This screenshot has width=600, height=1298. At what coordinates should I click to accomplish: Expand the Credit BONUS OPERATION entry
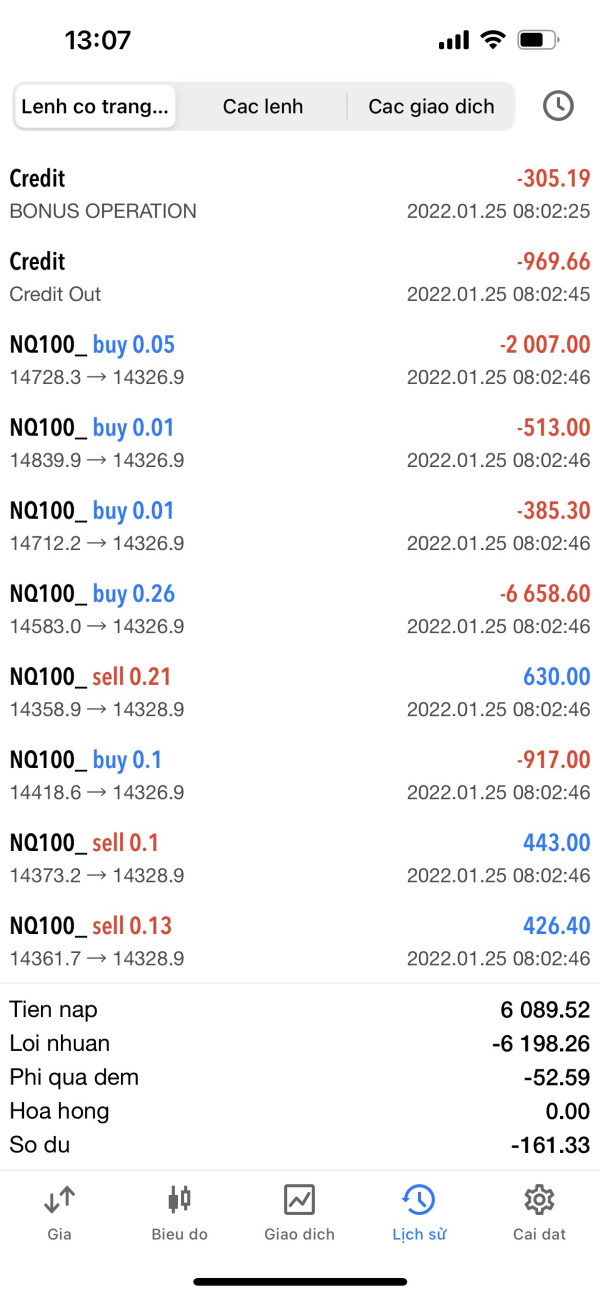[x=300, y=194]
